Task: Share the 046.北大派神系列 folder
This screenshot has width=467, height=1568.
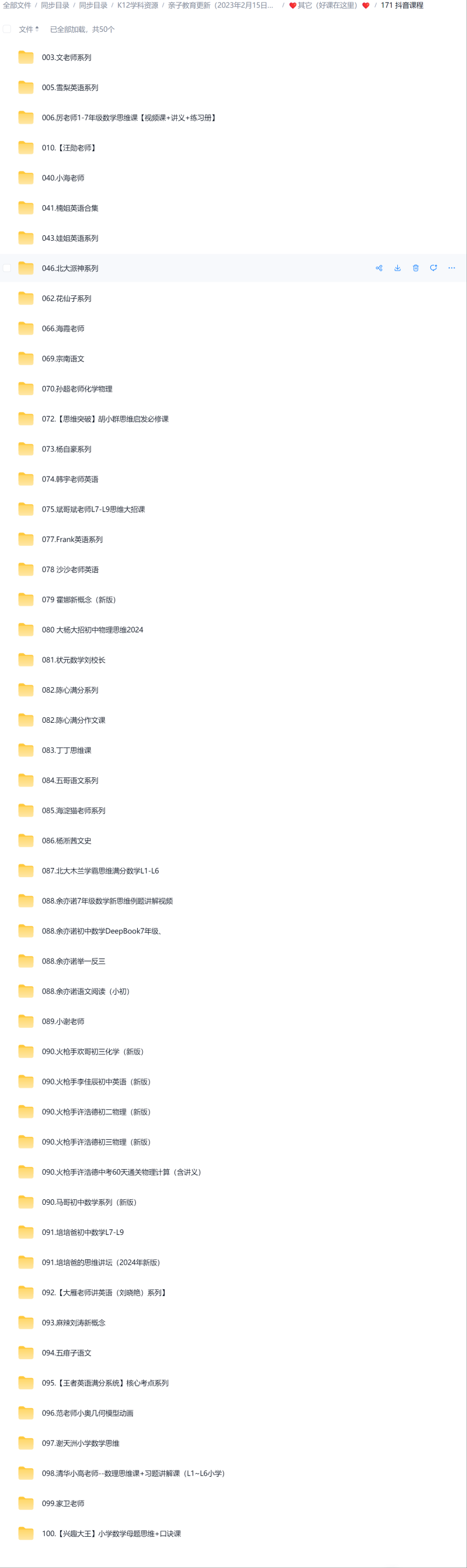Action: 379,268
